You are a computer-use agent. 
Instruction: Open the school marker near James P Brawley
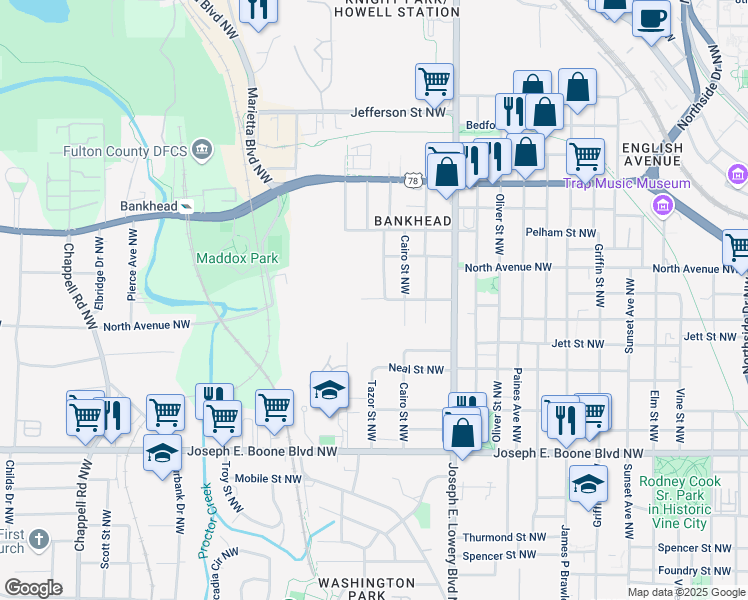589,485
